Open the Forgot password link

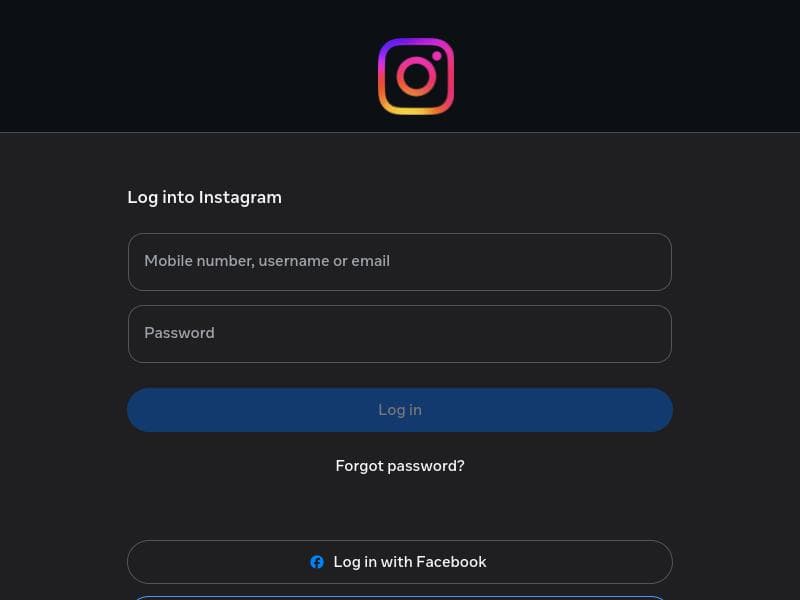pos(399,466)
